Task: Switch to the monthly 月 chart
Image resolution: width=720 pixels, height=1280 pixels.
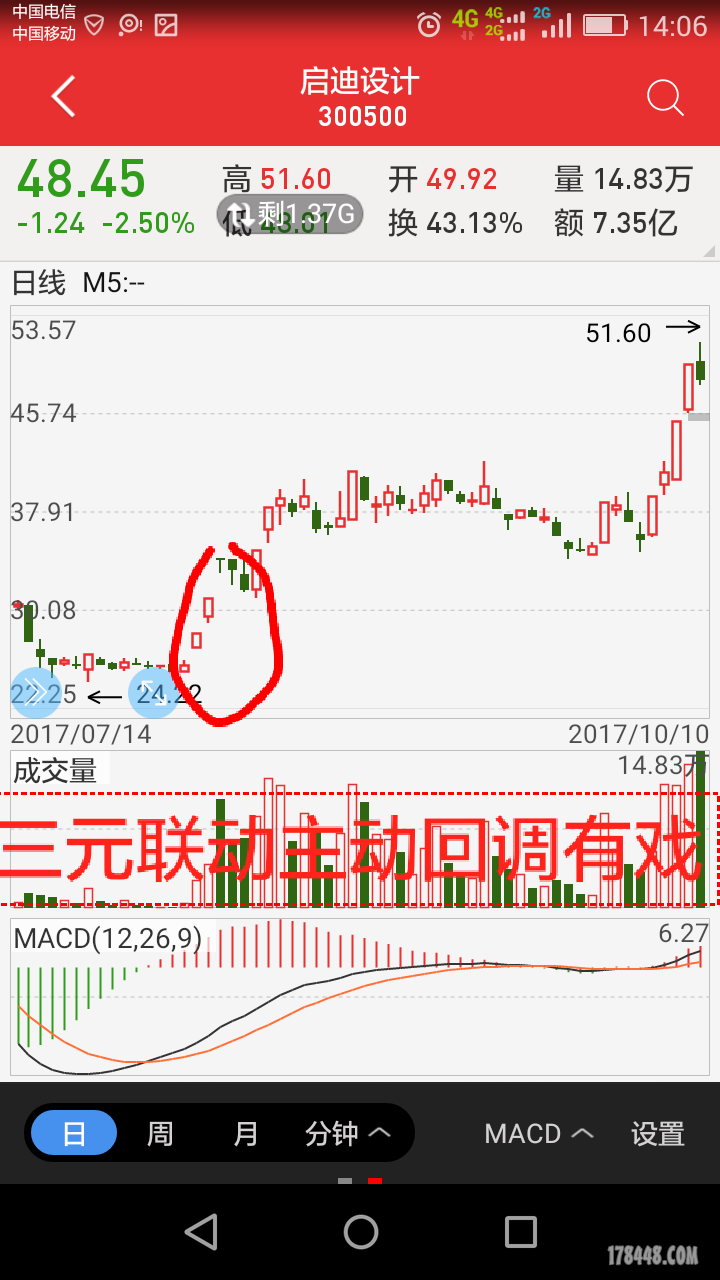Action: click(245, 1133)
